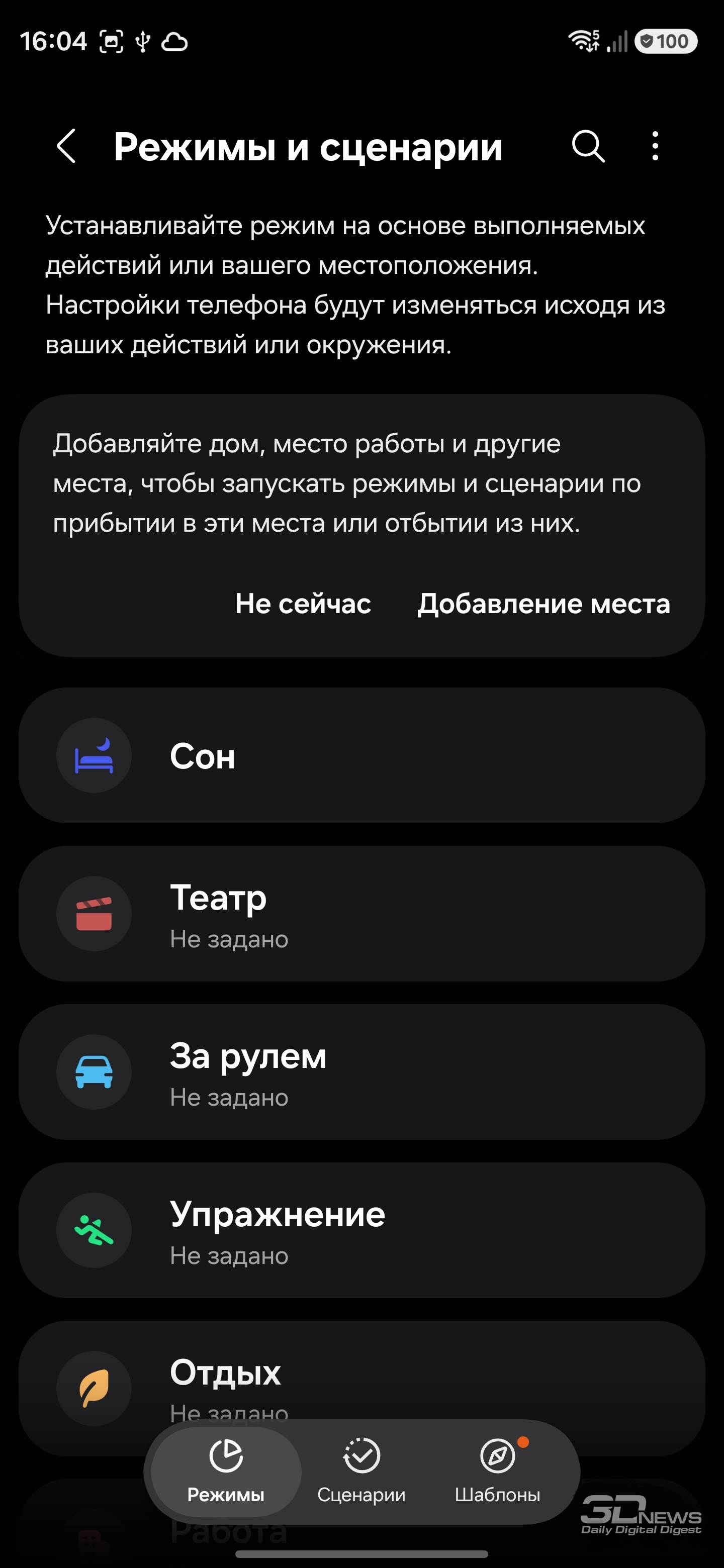Switch to the Шаблоны tab
This screenshot has height=1568, width=724.
tap(497, 1471)
